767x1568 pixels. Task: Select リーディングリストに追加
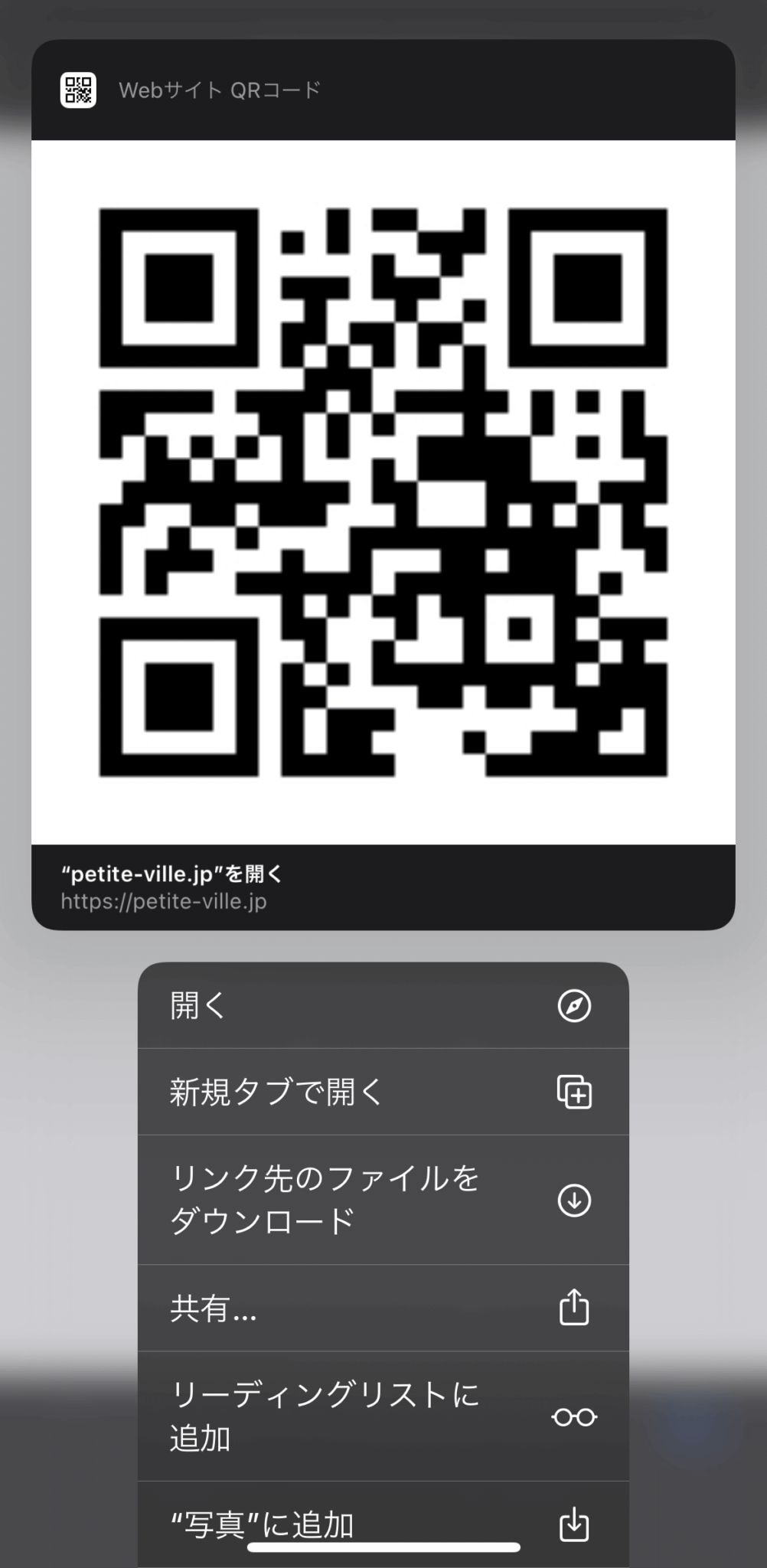(x=383, y=1416)
